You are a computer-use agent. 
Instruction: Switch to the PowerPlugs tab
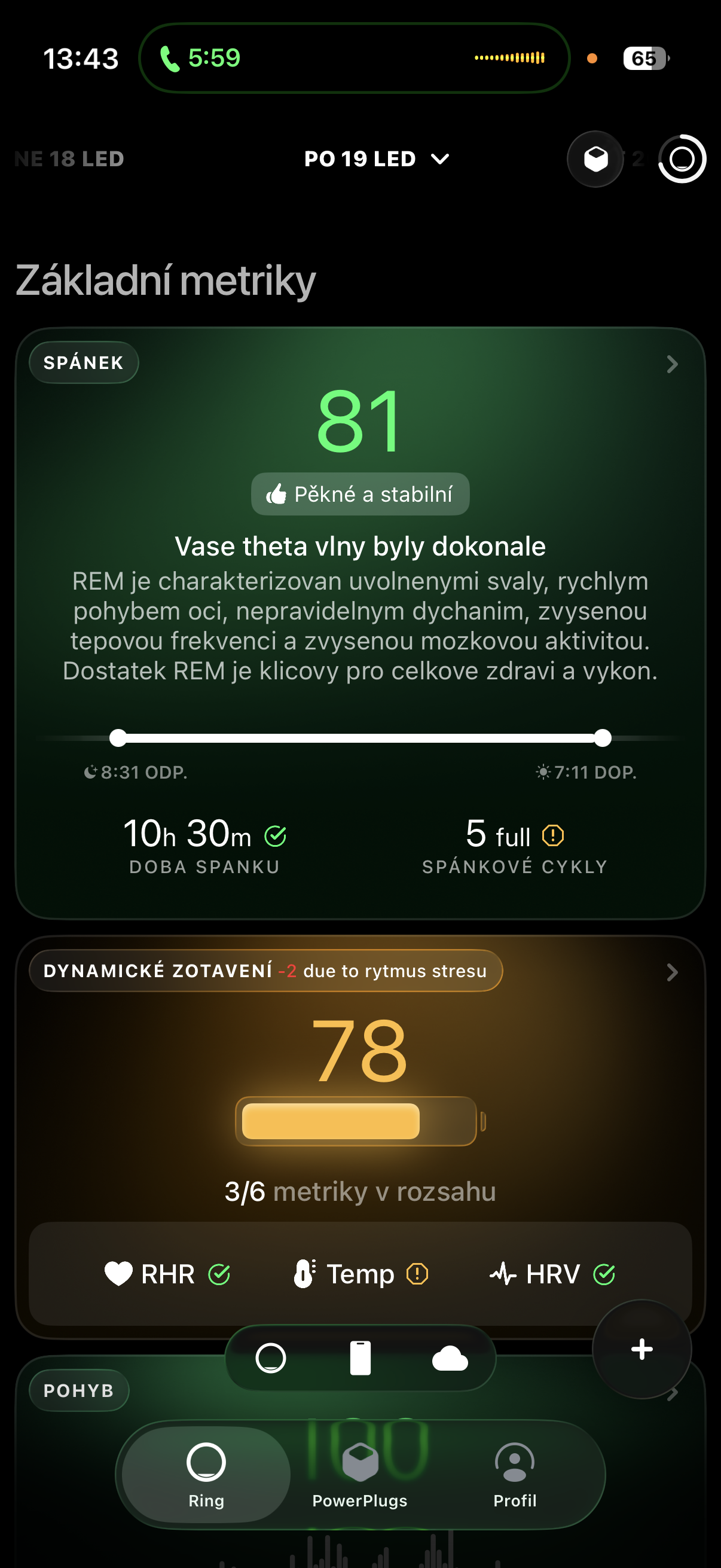click(359, 1474)
